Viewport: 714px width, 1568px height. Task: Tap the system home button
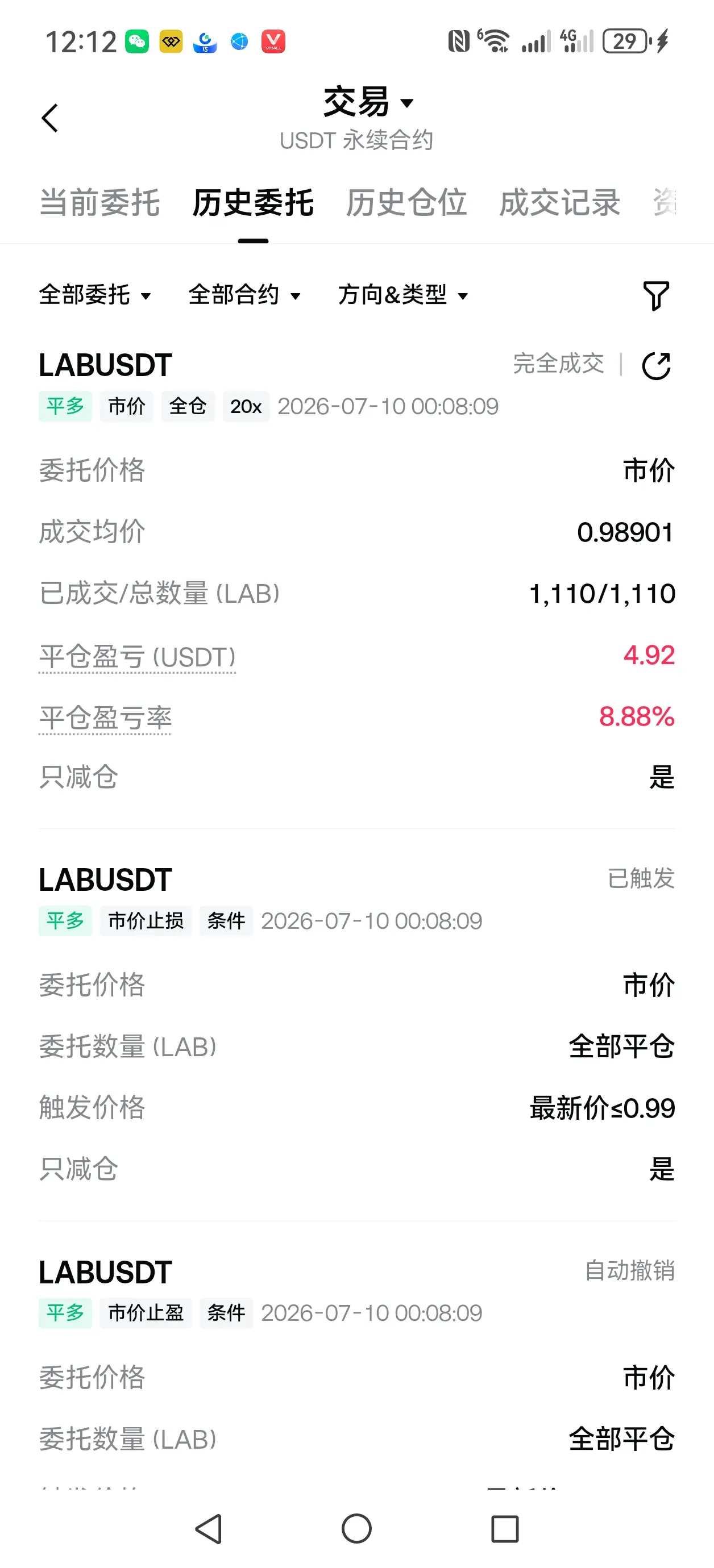pos(356,1528)
